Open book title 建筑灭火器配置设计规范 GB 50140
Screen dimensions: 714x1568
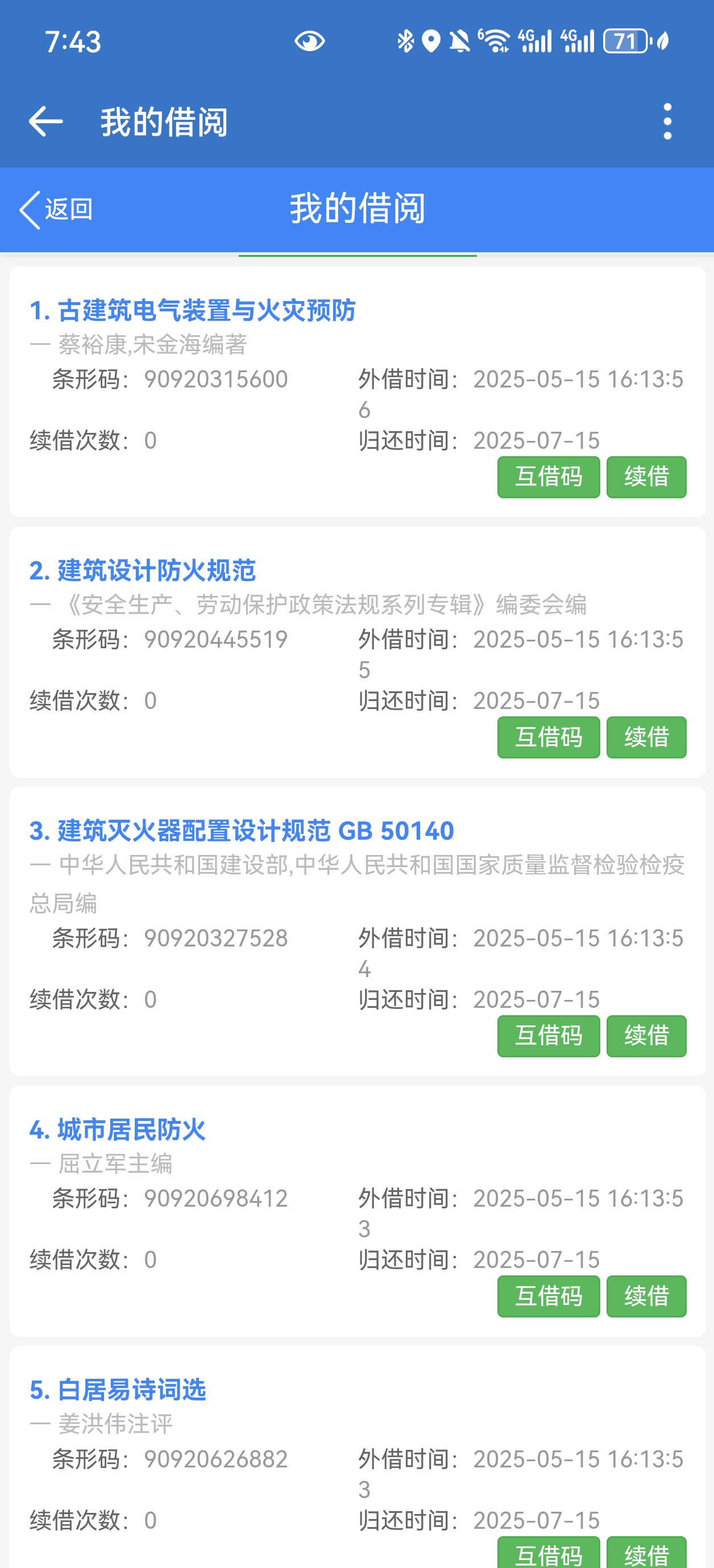tap(242, 831)
